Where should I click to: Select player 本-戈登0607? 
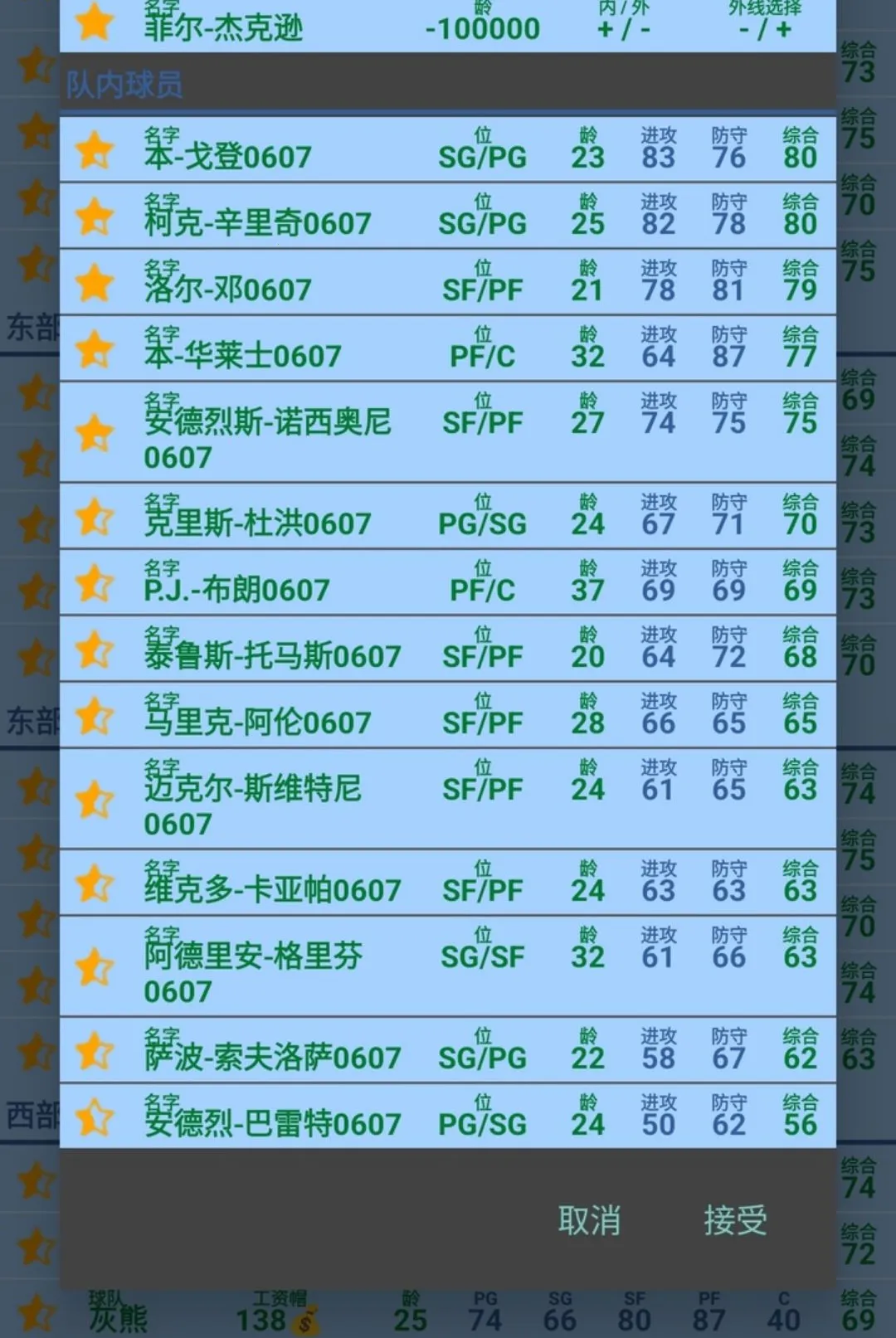tap(447, 149)
